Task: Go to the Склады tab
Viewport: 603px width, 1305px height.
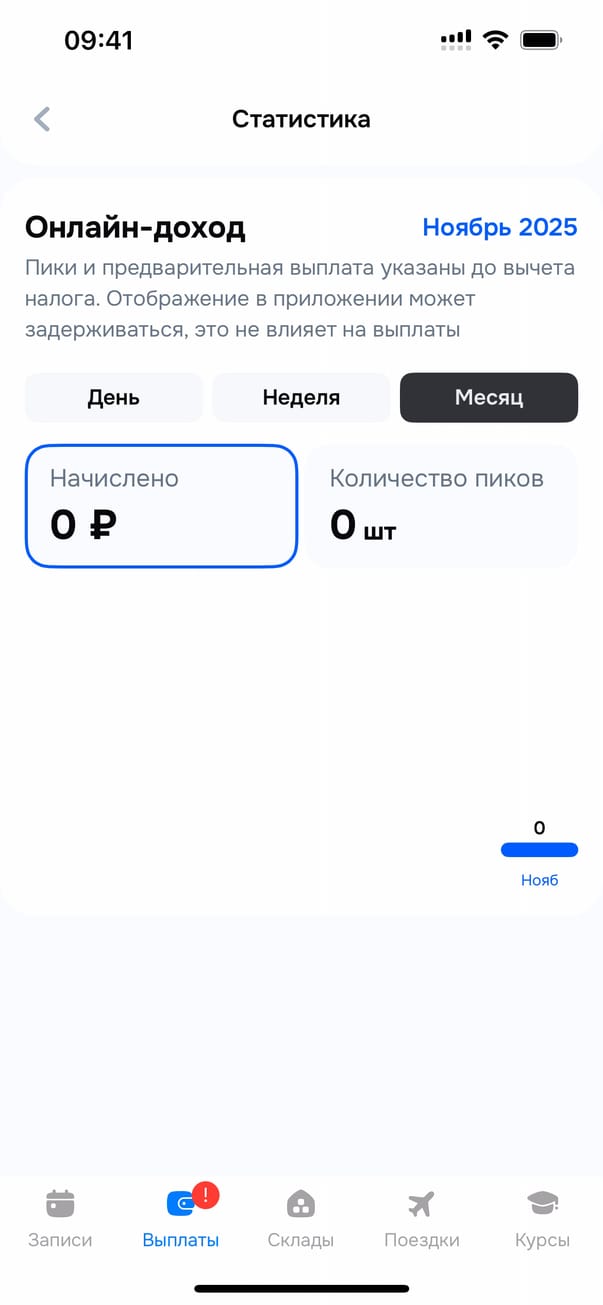Action: [x=301, y=1218]
